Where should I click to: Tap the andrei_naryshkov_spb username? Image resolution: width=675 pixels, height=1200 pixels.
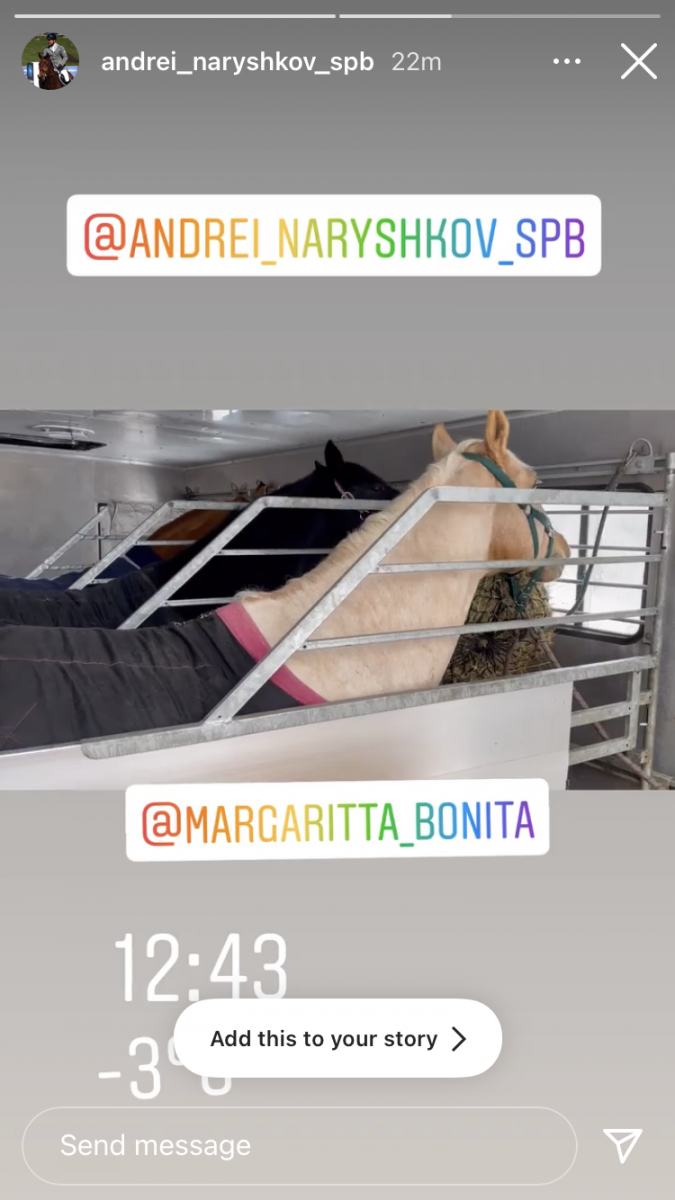tap(237, 62)
